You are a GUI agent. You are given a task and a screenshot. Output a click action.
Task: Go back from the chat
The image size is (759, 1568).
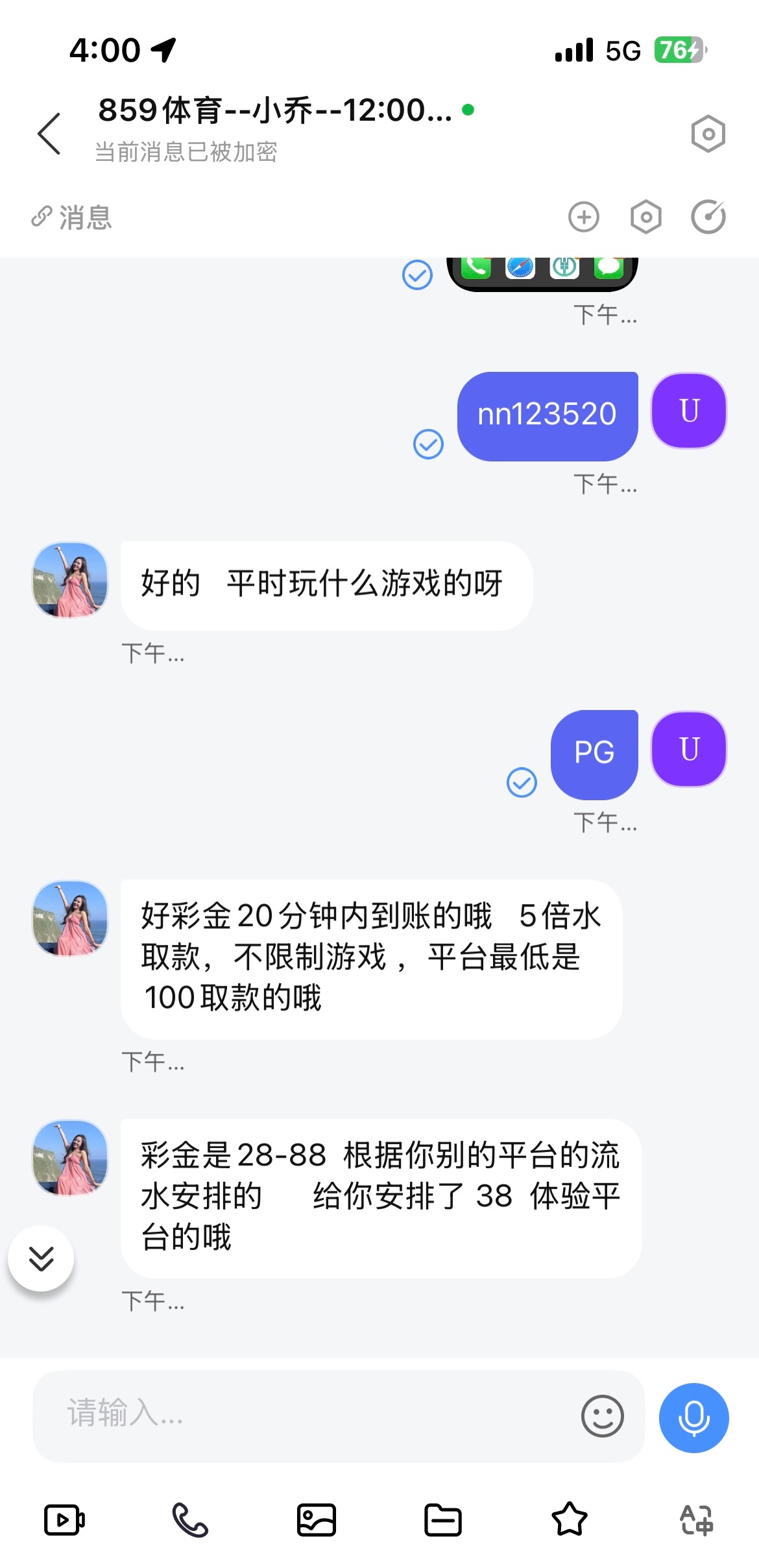49,134
